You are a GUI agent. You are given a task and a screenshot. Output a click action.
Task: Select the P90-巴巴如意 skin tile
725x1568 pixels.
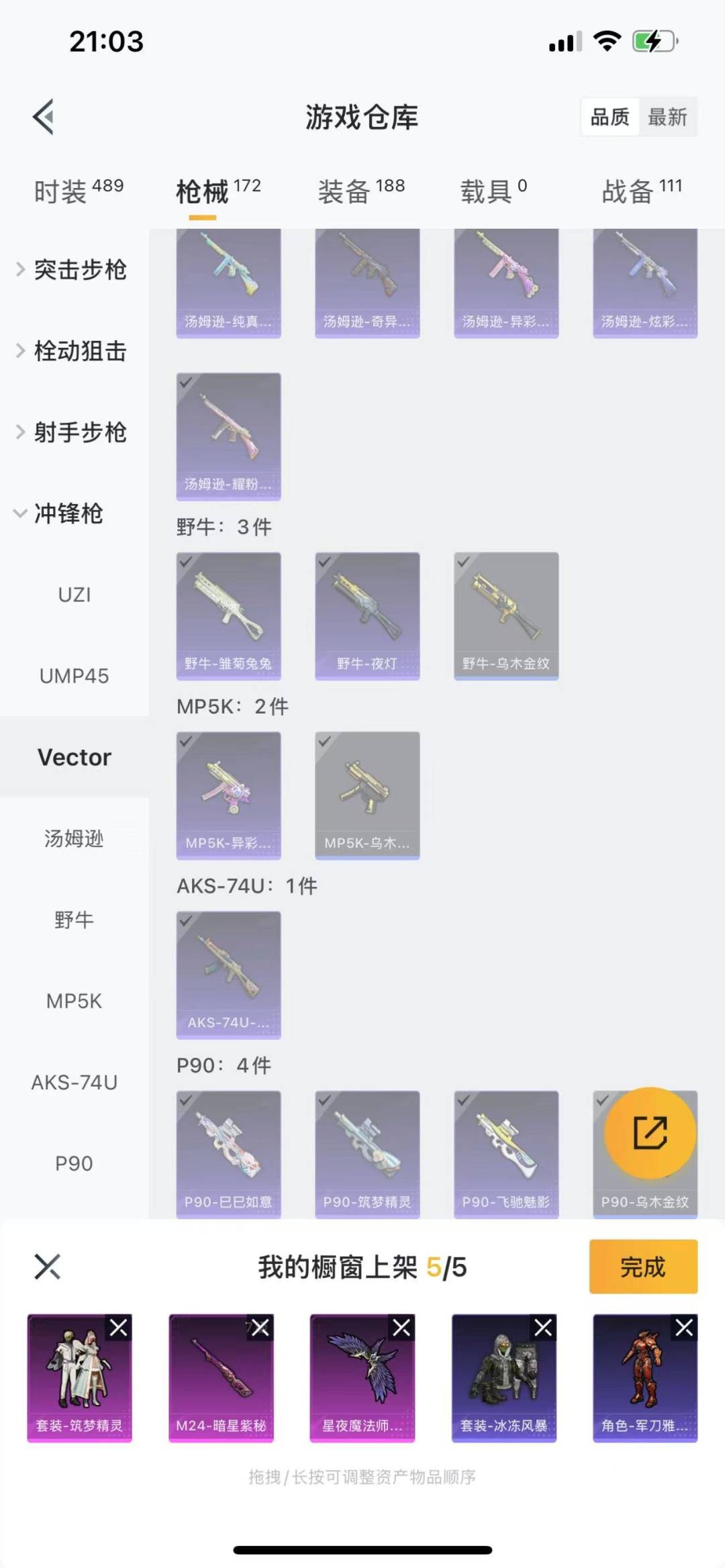pyautogui.click(x=228, y=1154)
